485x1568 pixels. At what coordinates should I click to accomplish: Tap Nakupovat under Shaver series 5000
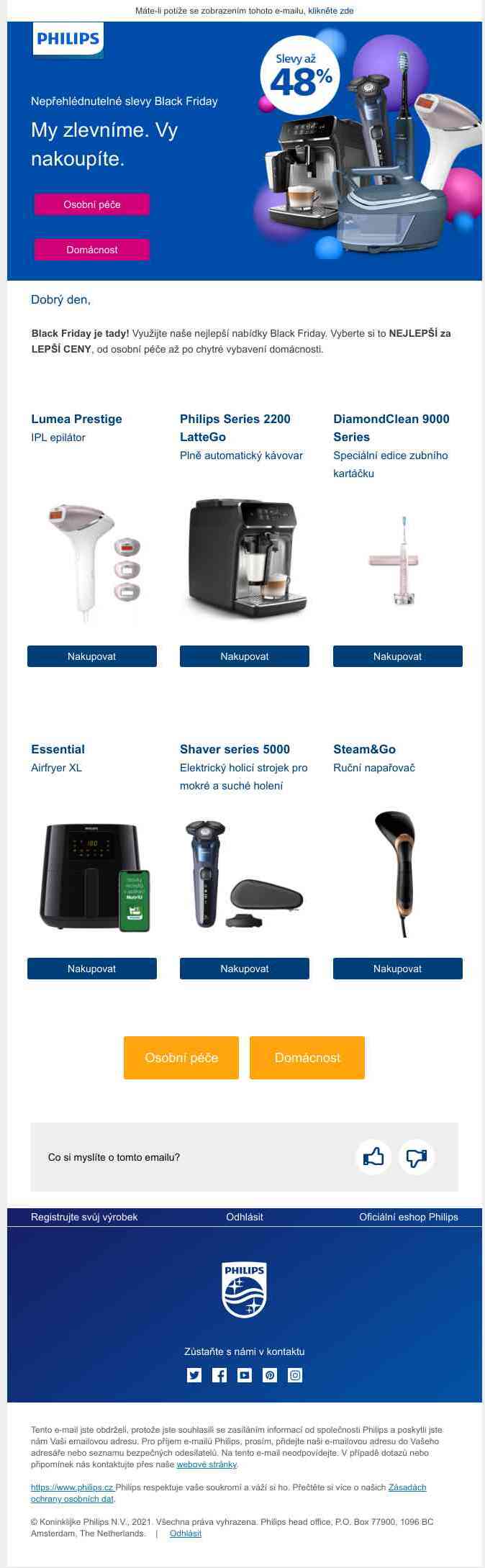245,969
